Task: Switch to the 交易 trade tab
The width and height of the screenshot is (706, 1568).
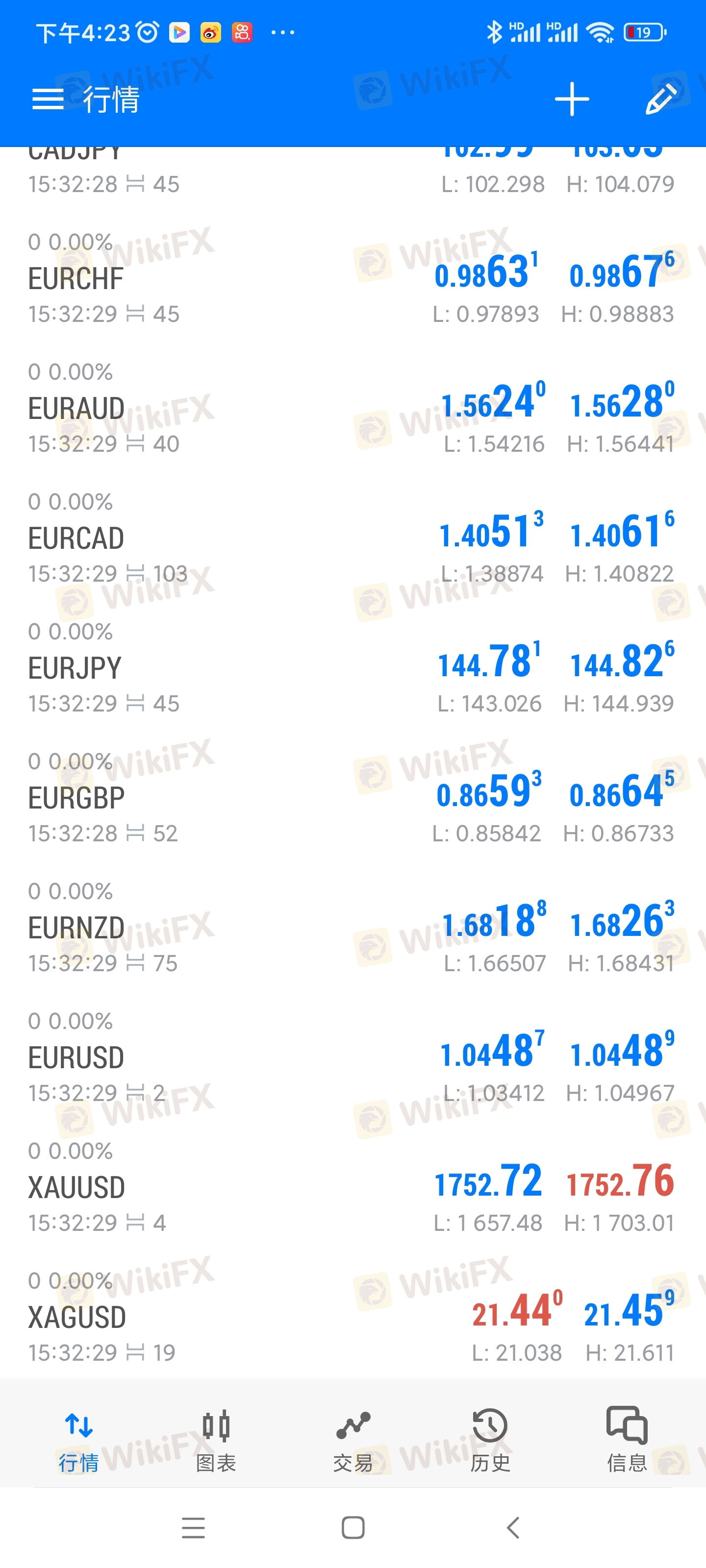Action: pos(353,1440)
